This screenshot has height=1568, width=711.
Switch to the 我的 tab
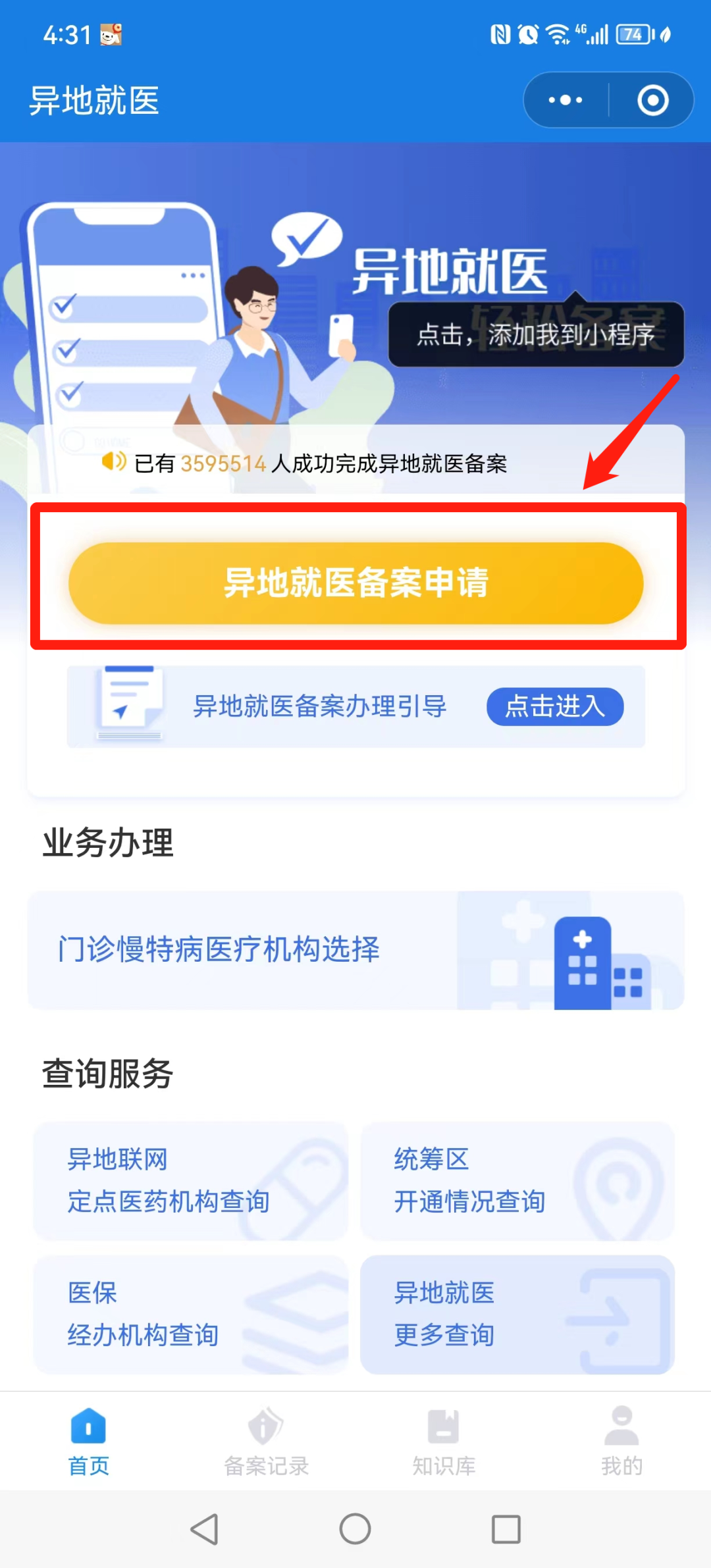coord(621,1442)
